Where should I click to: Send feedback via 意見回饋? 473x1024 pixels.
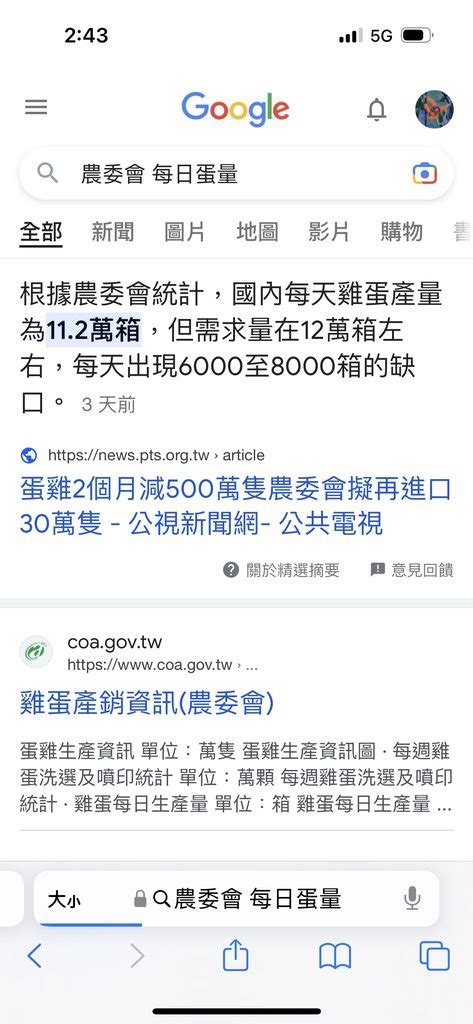coord(412,570)
